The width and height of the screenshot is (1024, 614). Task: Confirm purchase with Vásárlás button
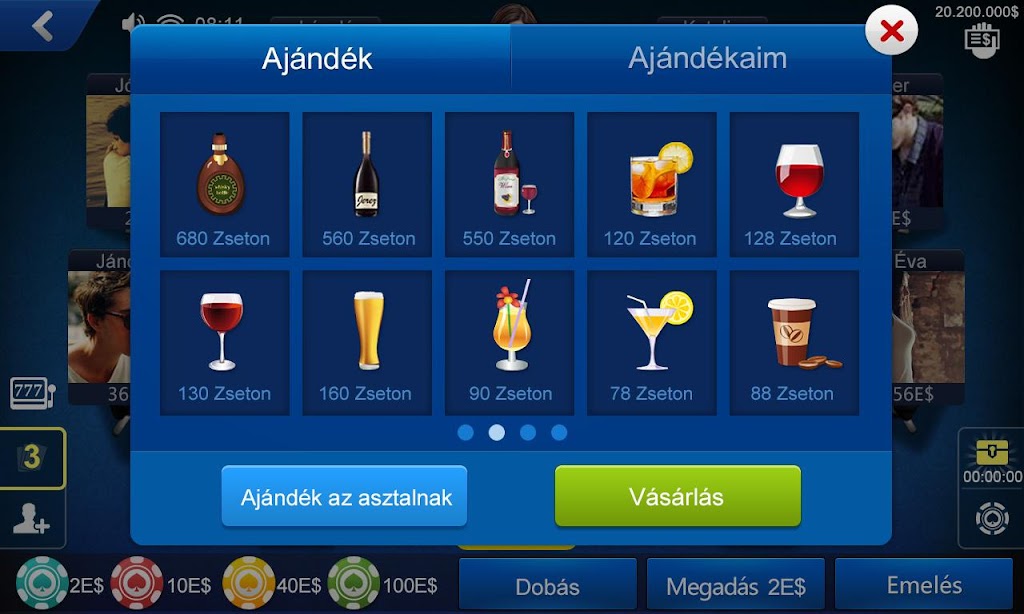(x=677, y=496)
